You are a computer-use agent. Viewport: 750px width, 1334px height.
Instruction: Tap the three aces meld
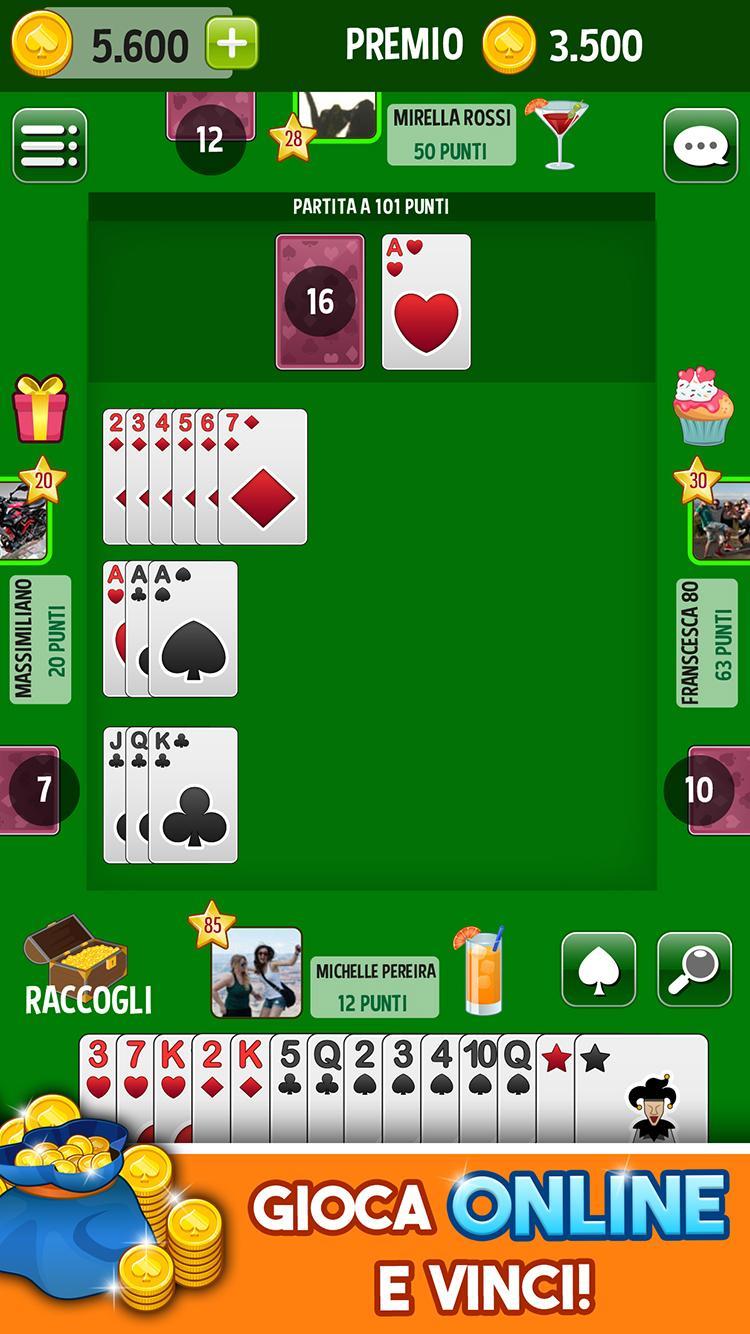click(171, 629)
